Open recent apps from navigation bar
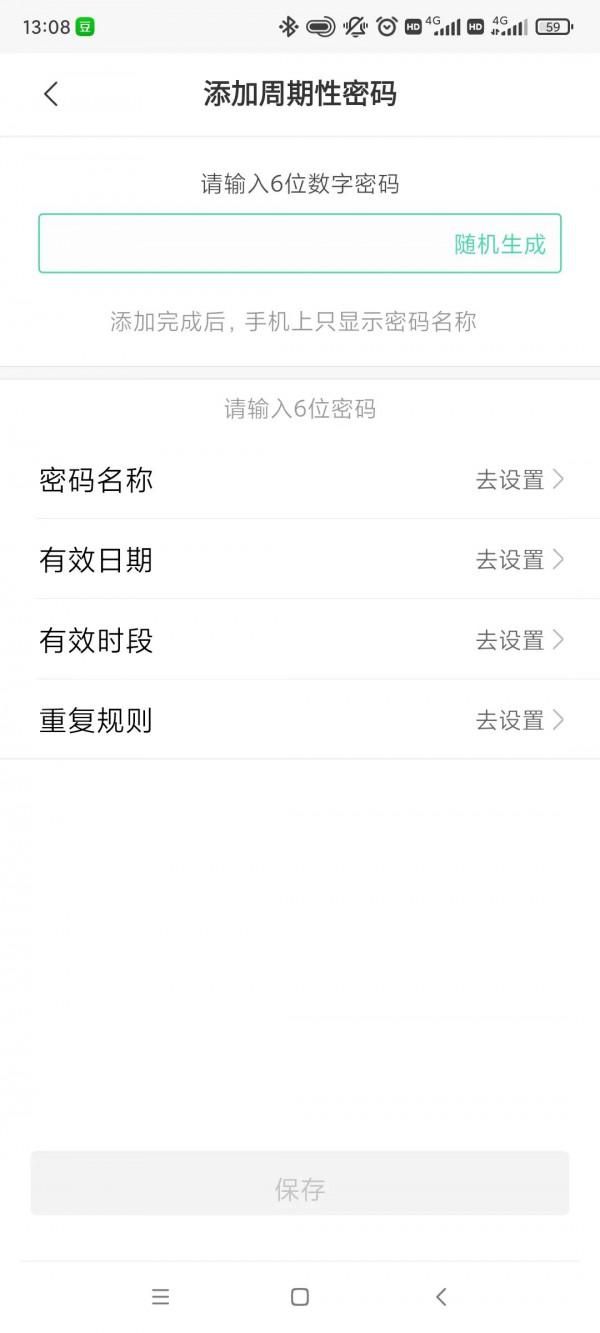 pyautogui.click(x=160, y=1297)
